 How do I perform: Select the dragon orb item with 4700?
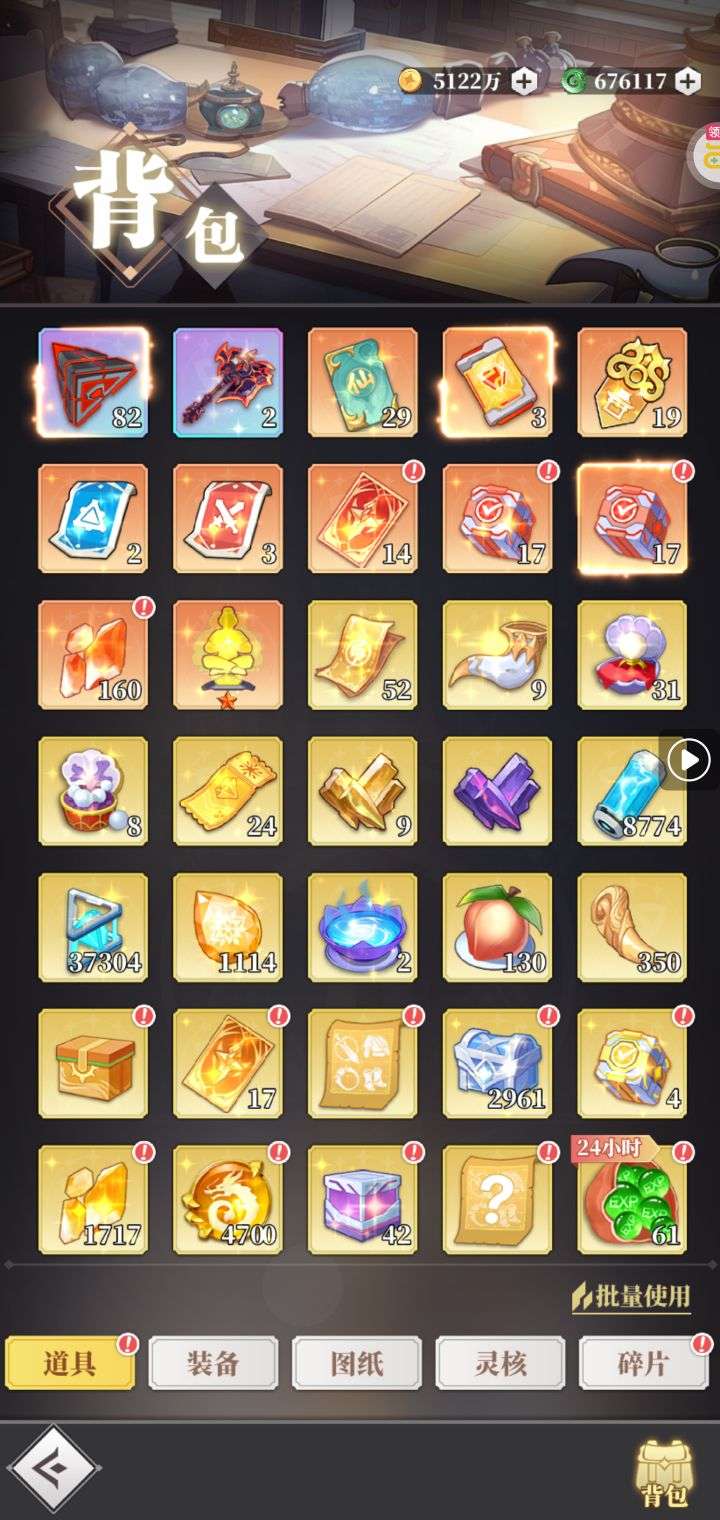pos(227,1199)
